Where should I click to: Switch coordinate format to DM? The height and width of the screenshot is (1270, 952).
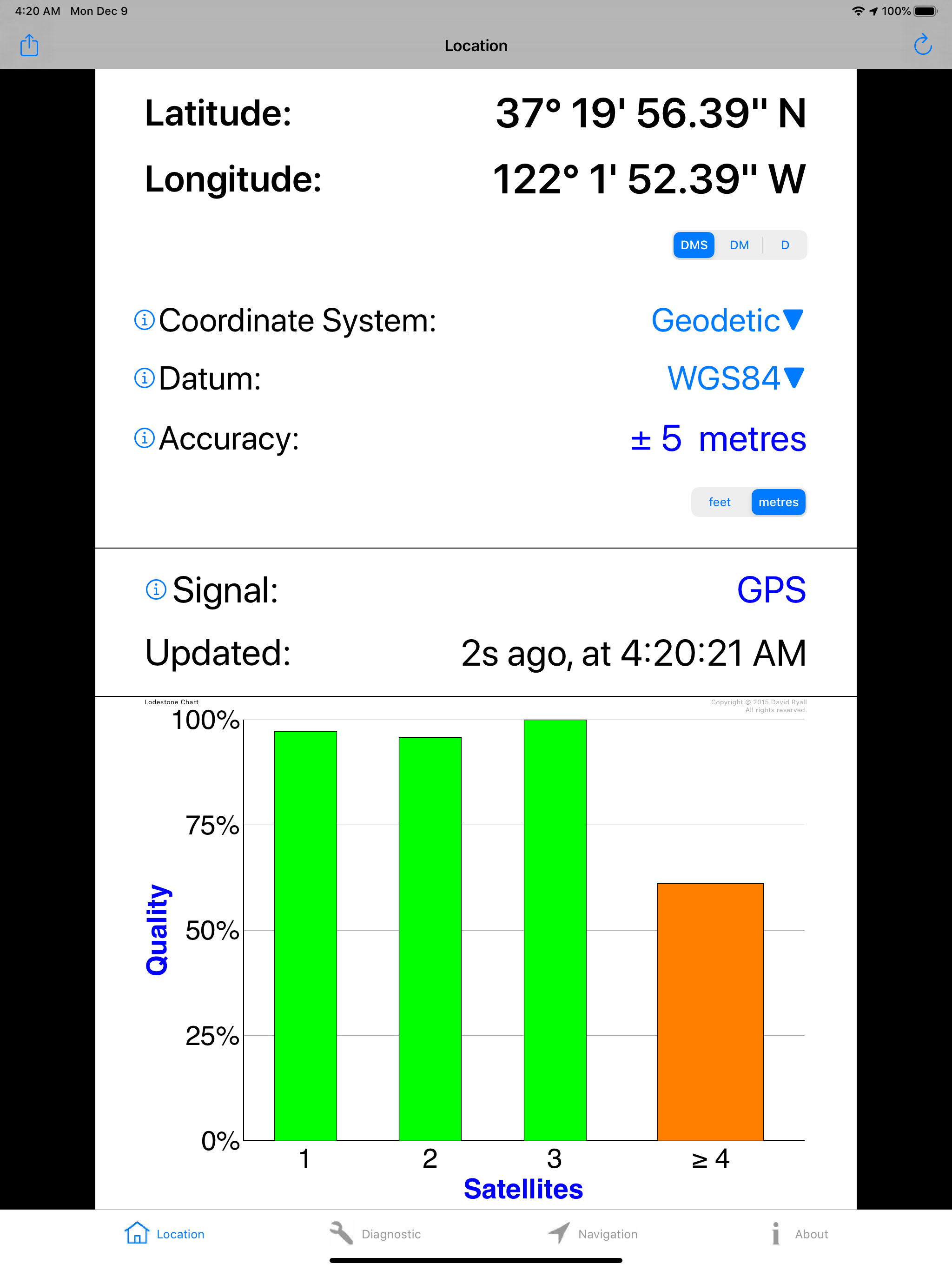click(x=739, y=245)
